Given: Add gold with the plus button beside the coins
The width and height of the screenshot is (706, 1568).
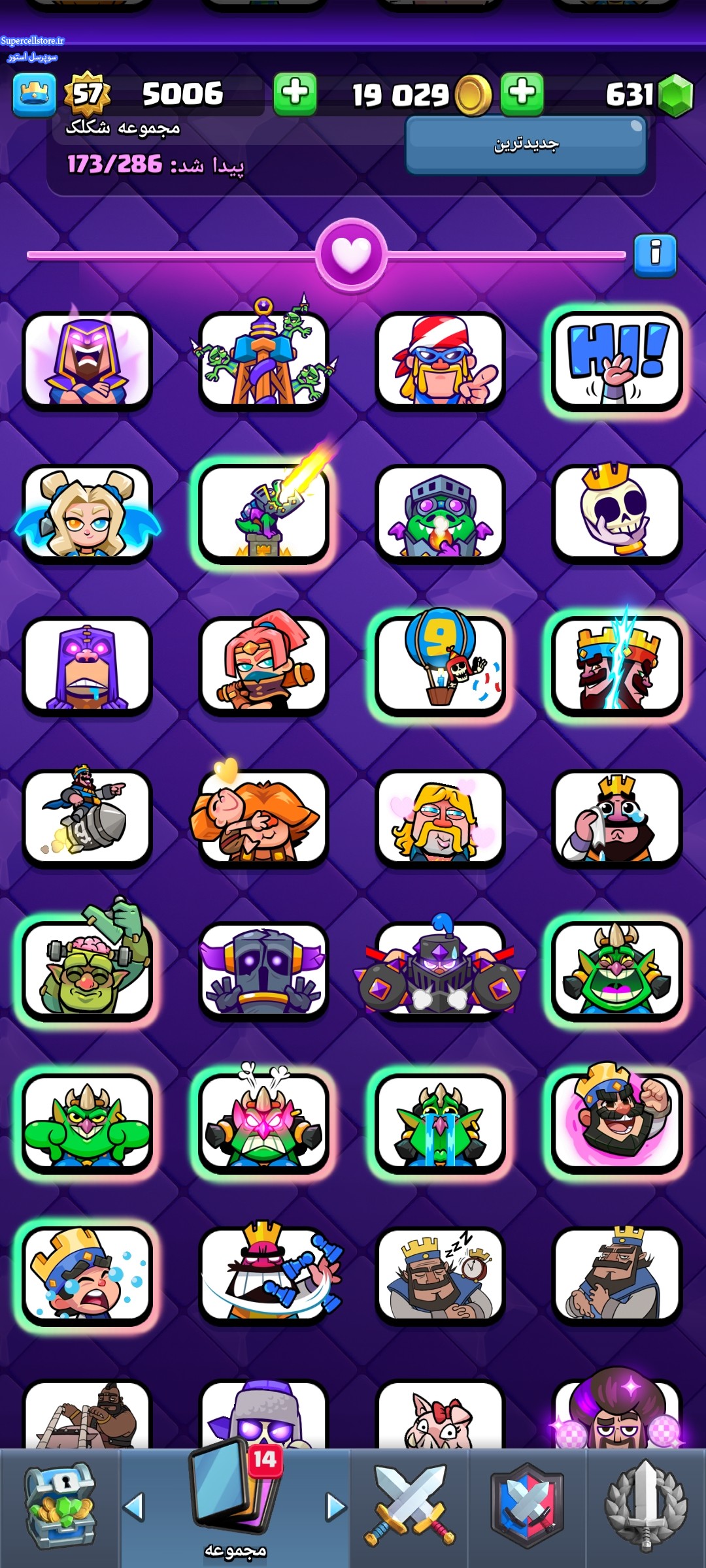Looking at the screenshot, I should click(x=522, y=93).
